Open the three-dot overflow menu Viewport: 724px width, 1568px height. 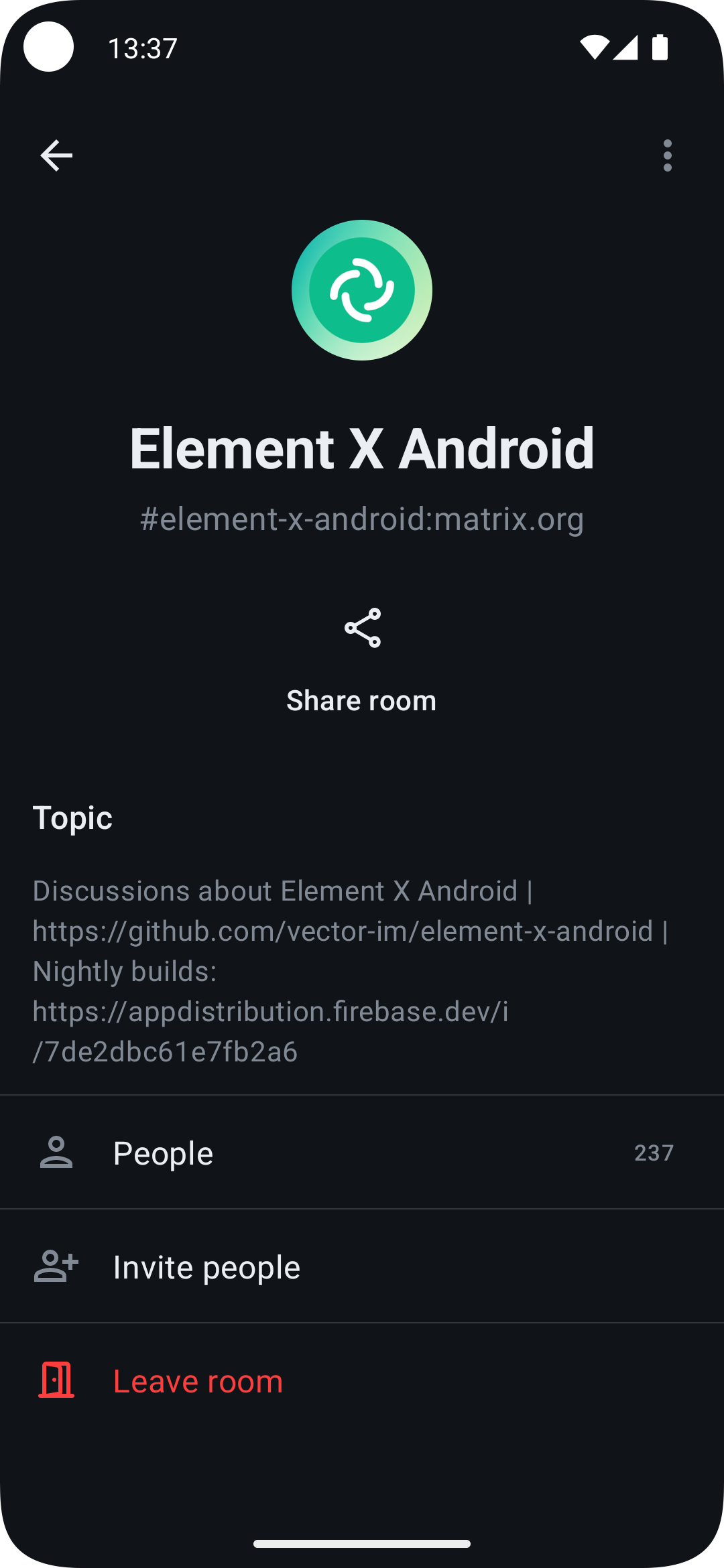tap(667, 155)
